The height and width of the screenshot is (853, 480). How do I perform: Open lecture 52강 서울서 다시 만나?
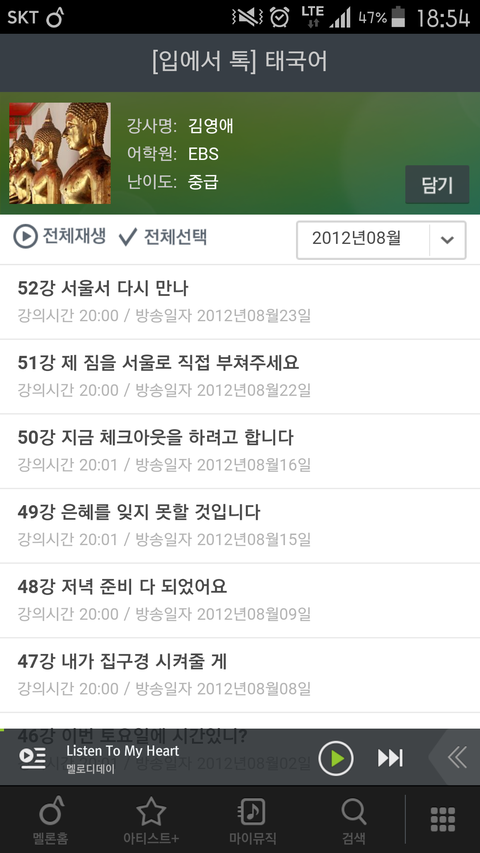(x=240, y=302)
